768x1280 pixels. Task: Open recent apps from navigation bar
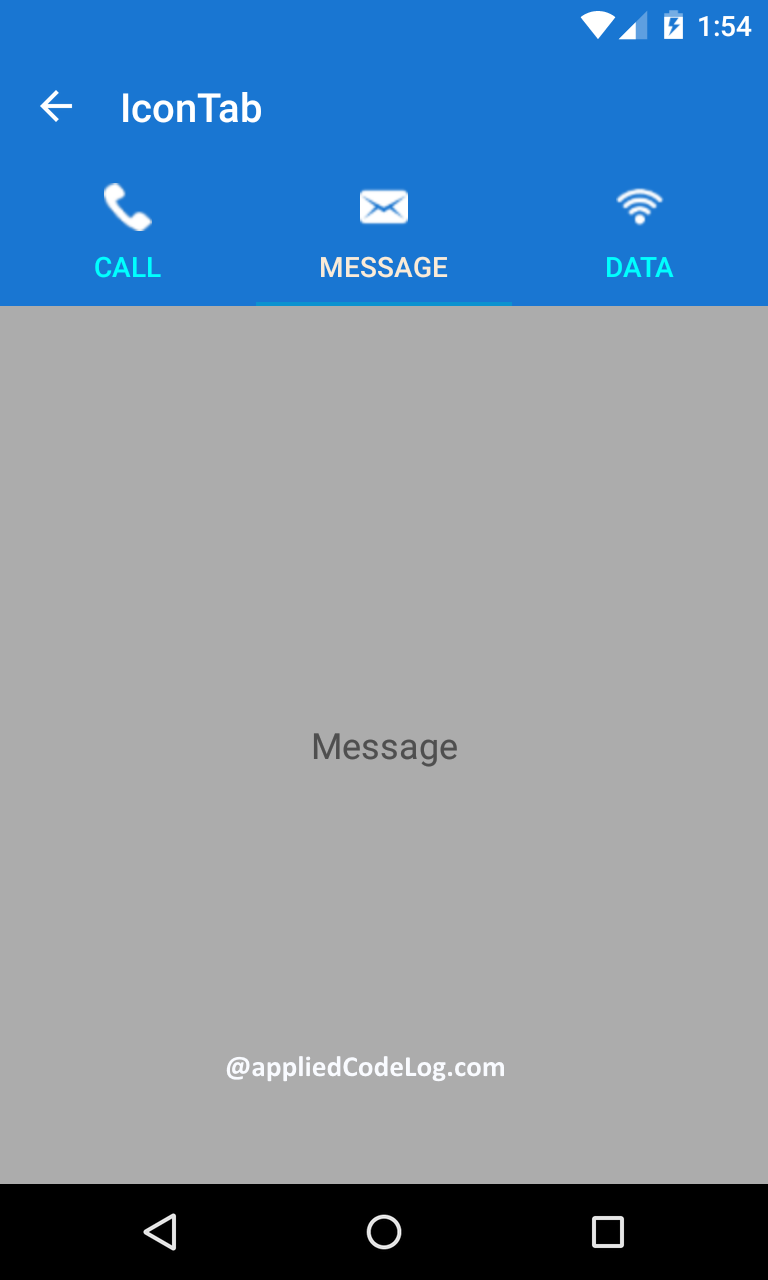[607, 1232]
